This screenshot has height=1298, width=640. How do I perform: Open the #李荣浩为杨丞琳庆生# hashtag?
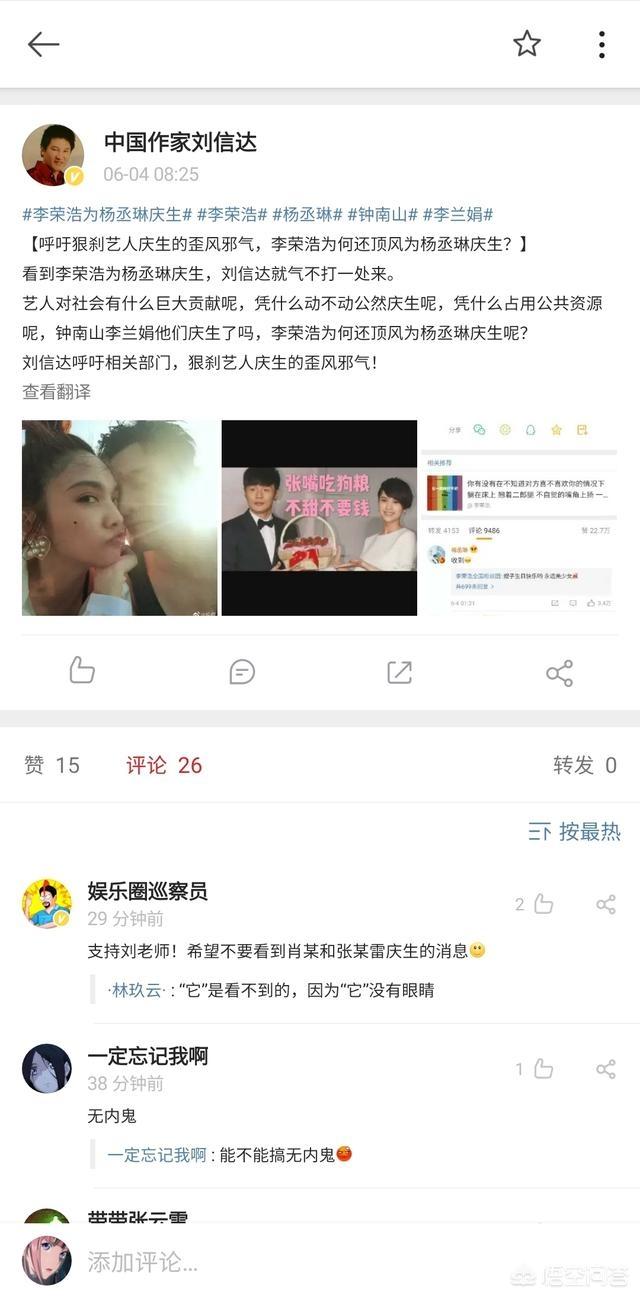tap(107, 214)
